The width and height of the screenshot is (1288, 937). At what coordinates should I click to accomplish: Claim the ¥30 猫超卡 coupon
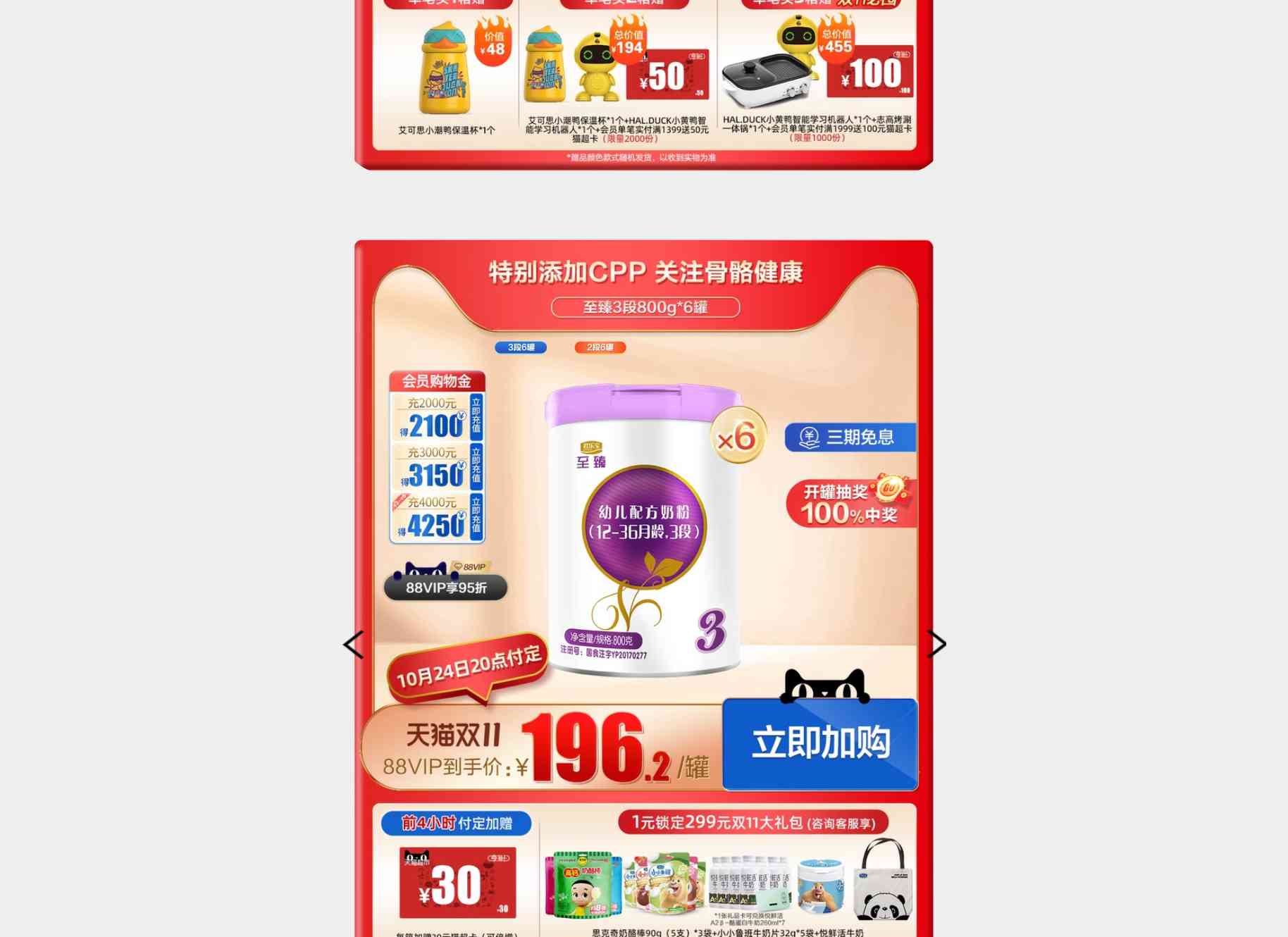point(457,883)
